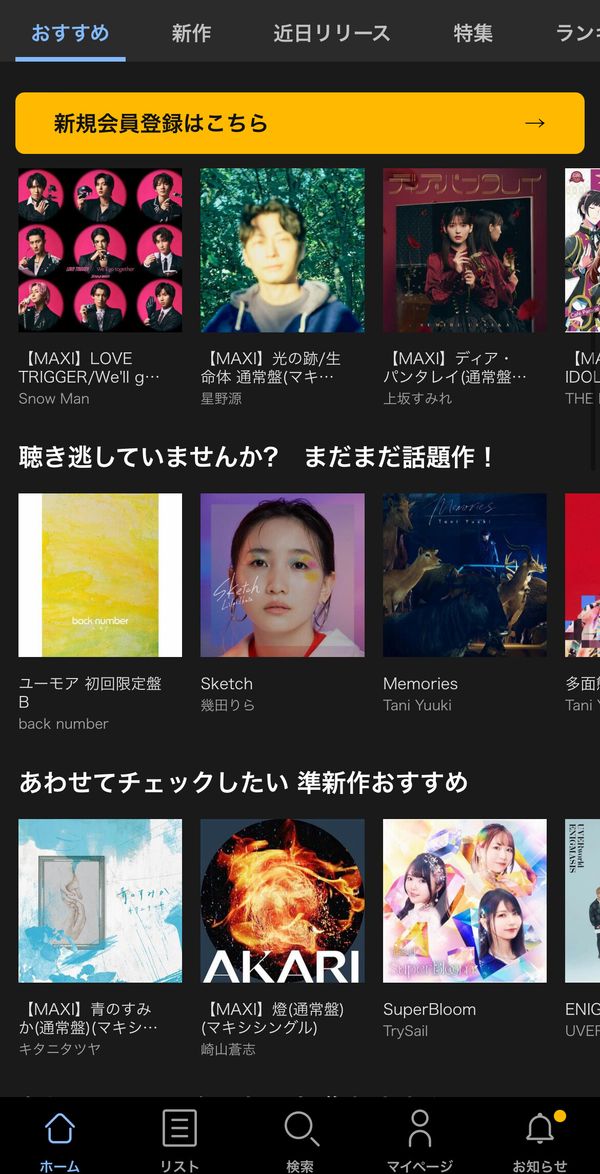The width and height of the screenshot is (600, 1174).
Task: Open お知らせ notifications
Action: pyautogui.click(x=540, y=1140)
